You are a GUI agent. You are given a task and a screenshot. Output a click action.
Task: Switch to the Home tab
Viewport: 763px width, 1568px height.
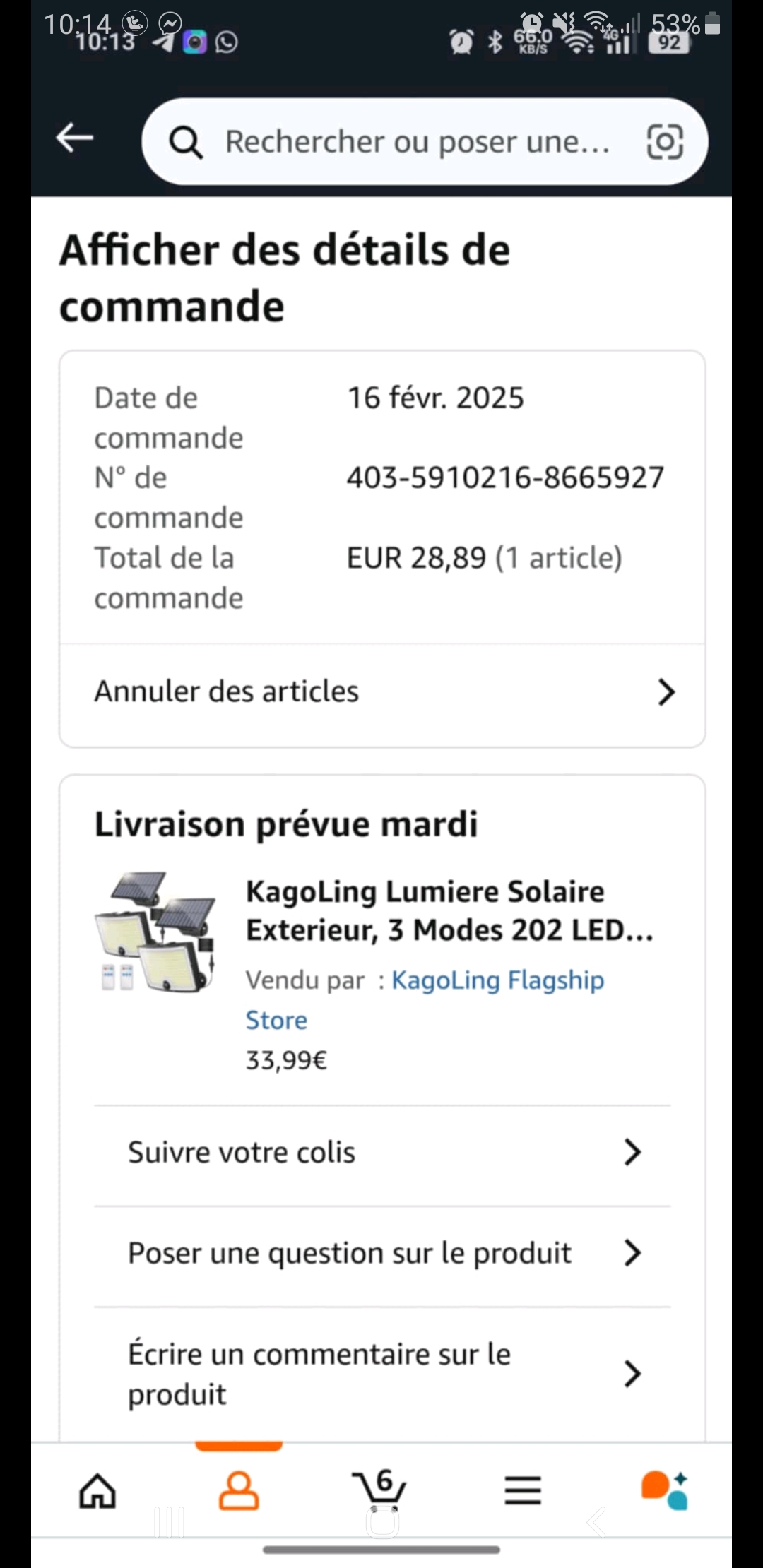click(97, 1490)
